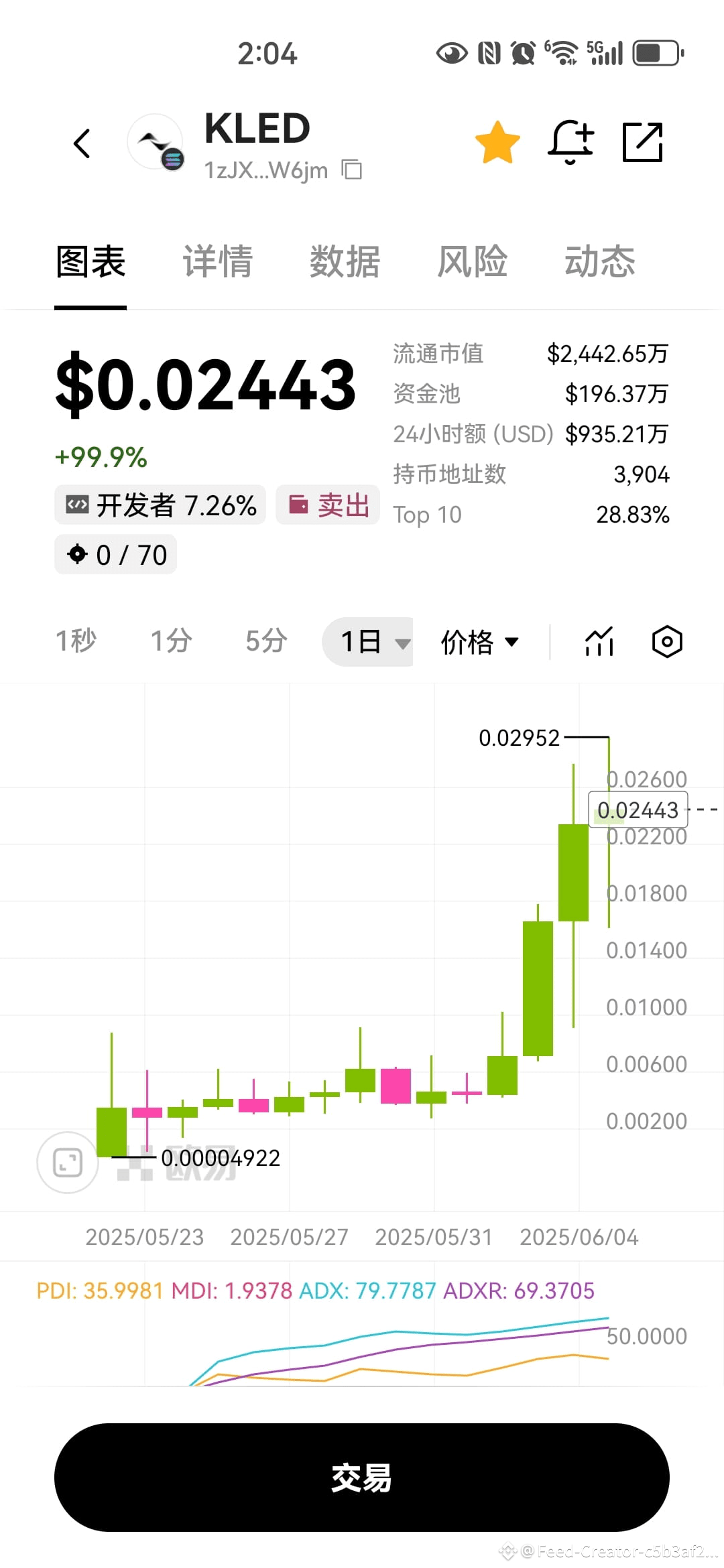This screenshot has width=724, height=1568.
Task: Copy the token address with the copy icon
Action: tap(351, 170)
